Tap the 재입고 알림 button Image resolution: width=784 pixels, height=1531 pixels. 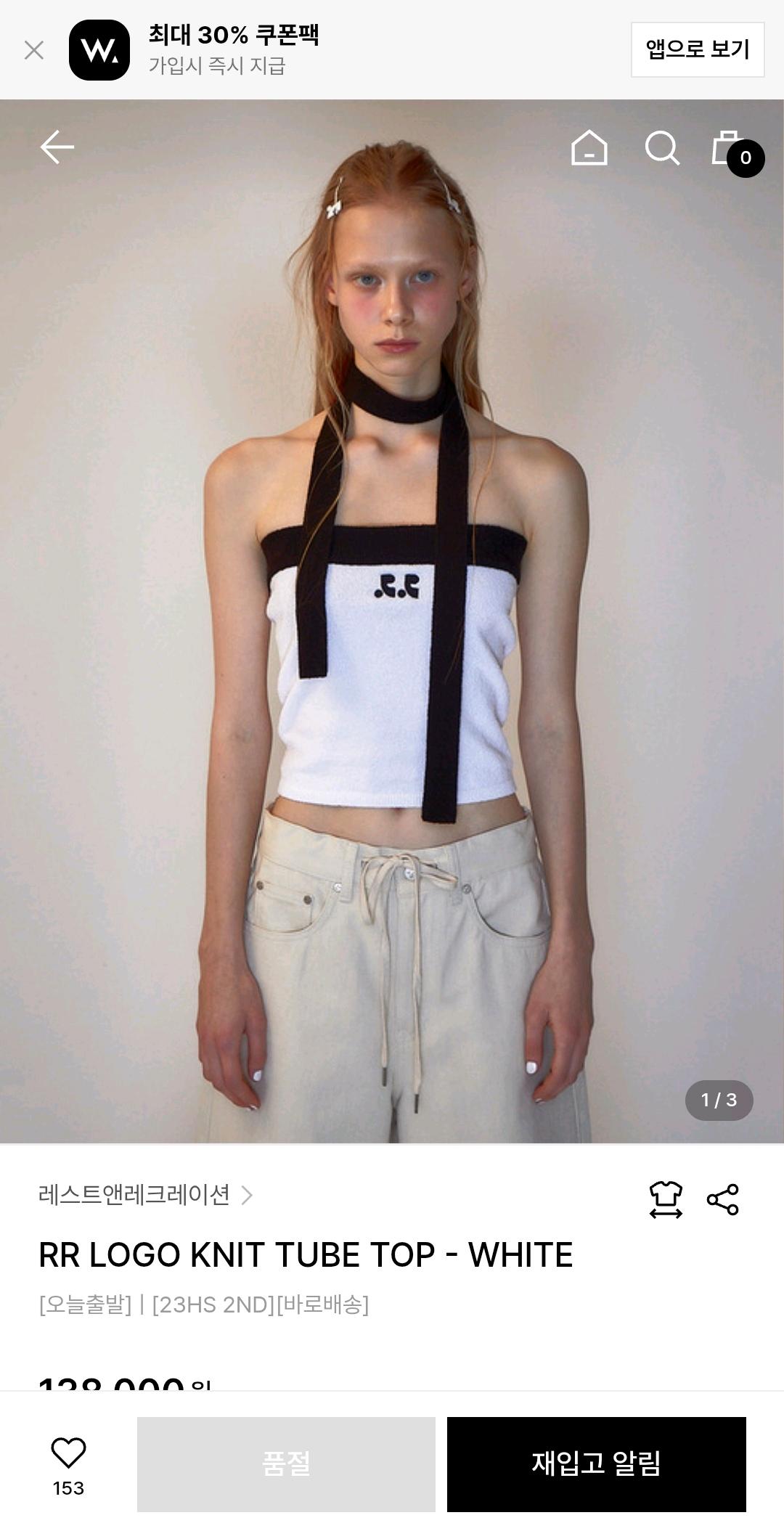click(x=597, y=1464)
